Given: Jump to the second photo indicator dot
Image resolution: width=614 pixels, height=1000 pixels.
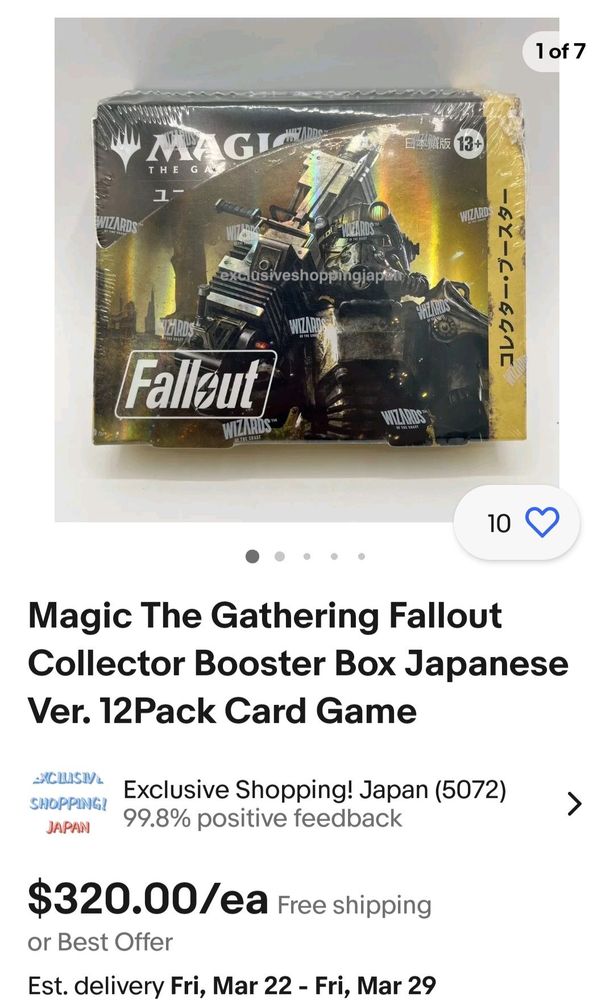Looking at the screenshot, I should point(279,556).
